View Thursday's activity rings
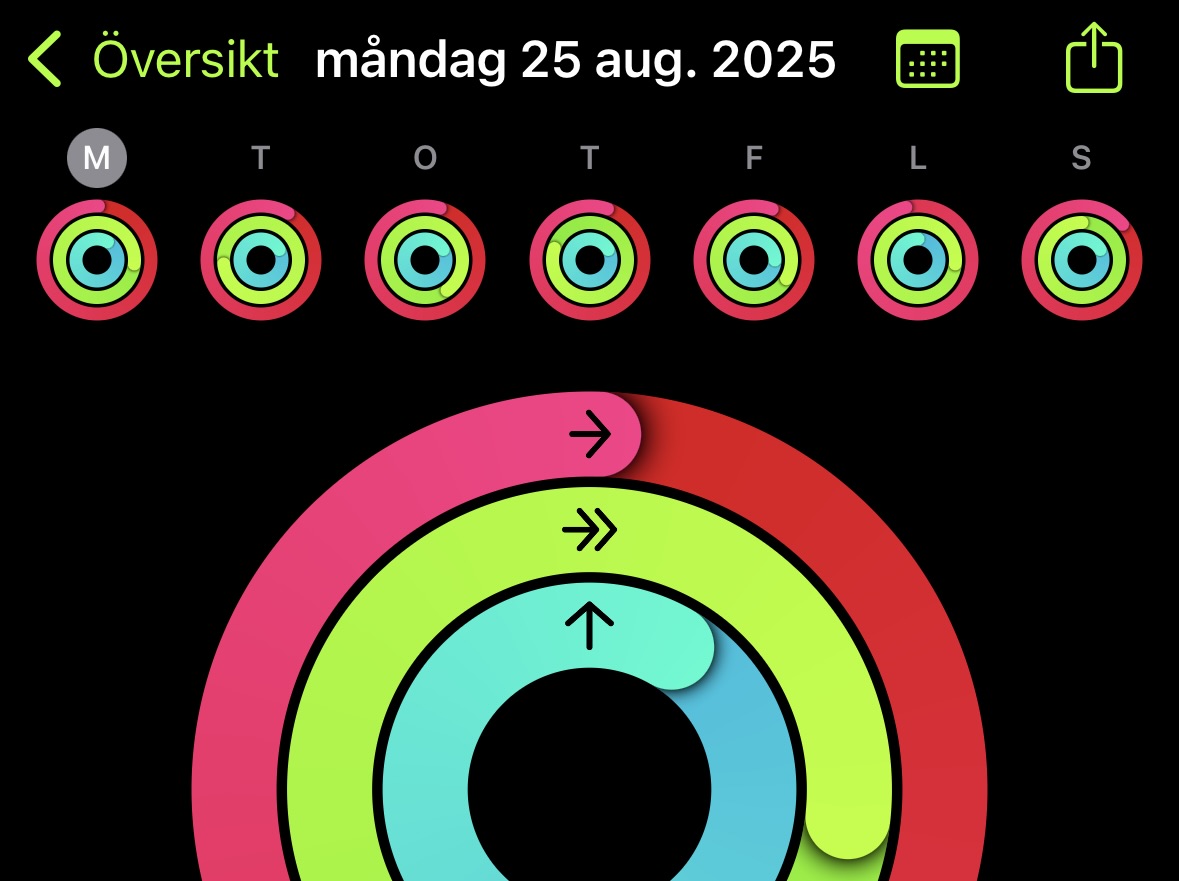The image size is (1179, 881). (590, 260)
